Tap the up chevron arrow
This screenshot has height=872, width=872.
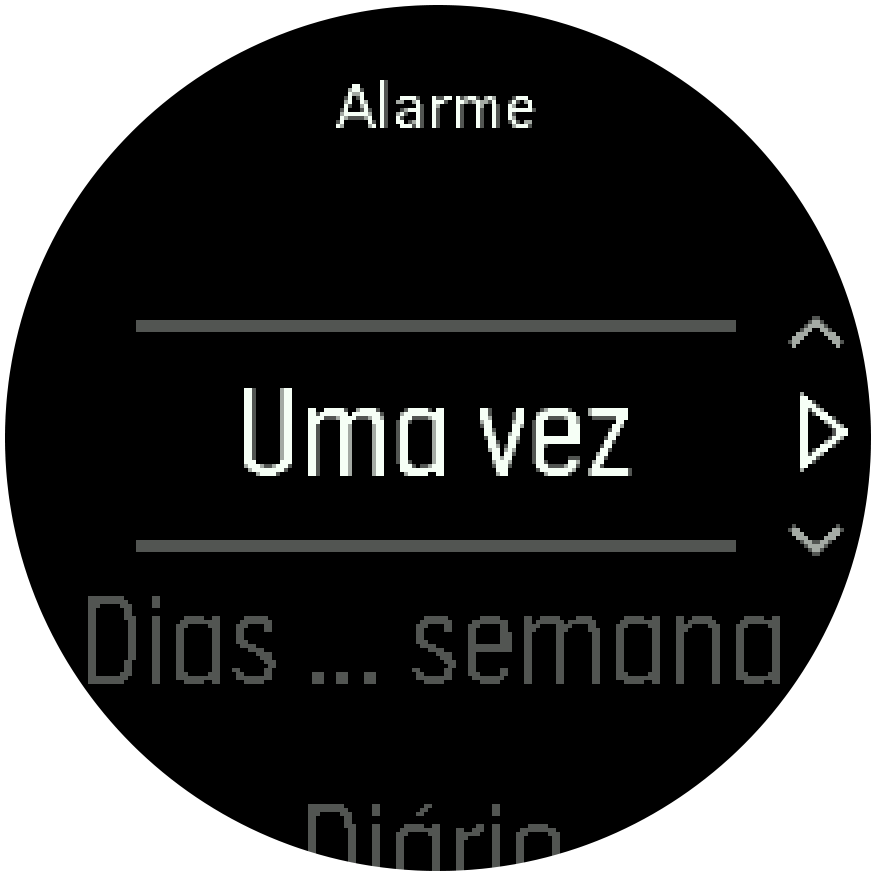coord(816,334)
